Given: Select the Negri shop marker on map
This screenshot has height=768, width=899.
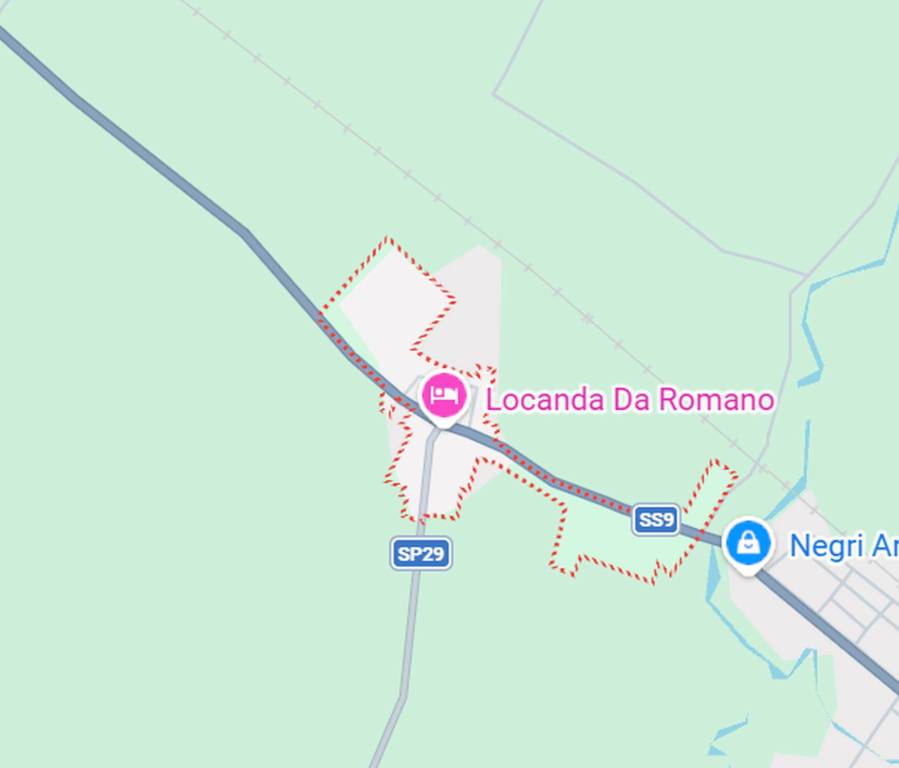Looking at the screenshot, I should 747,544.
